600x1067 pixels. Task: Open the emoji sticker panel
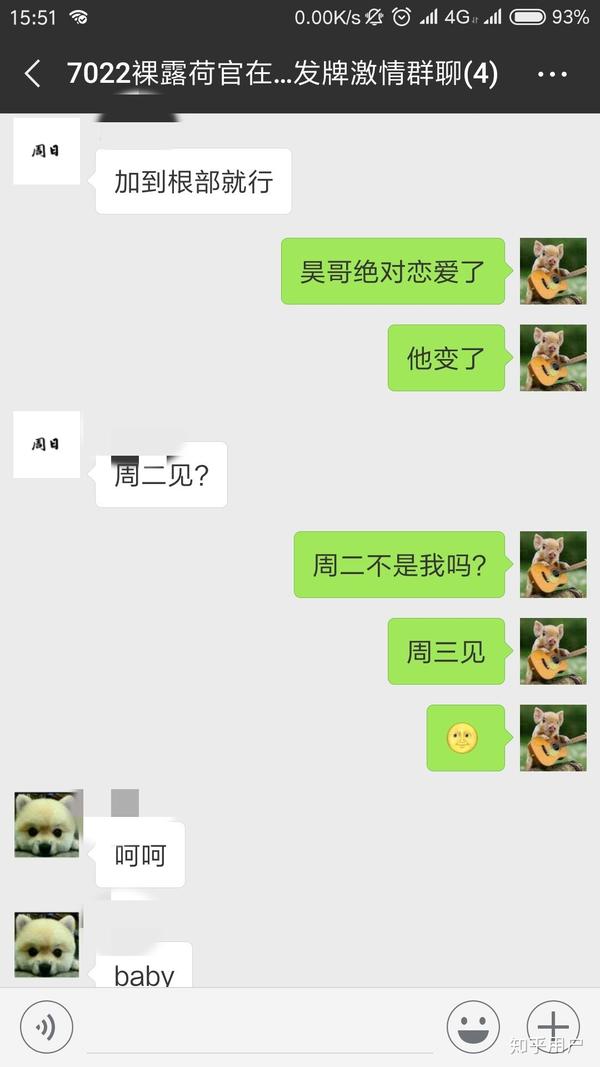[473, 1026]
